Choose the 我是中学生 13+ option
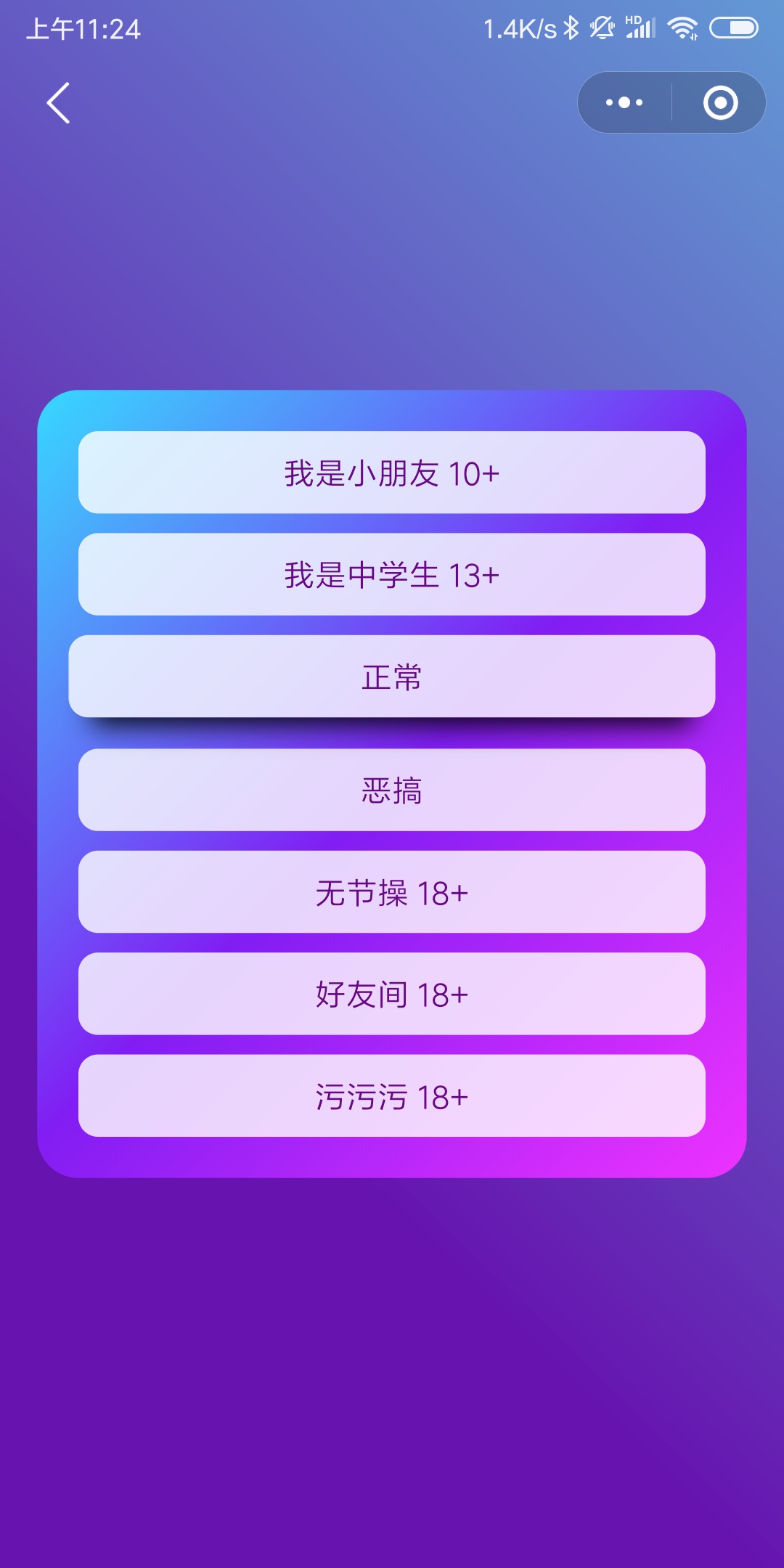The image size is (784, 1568). coord(392,574)
